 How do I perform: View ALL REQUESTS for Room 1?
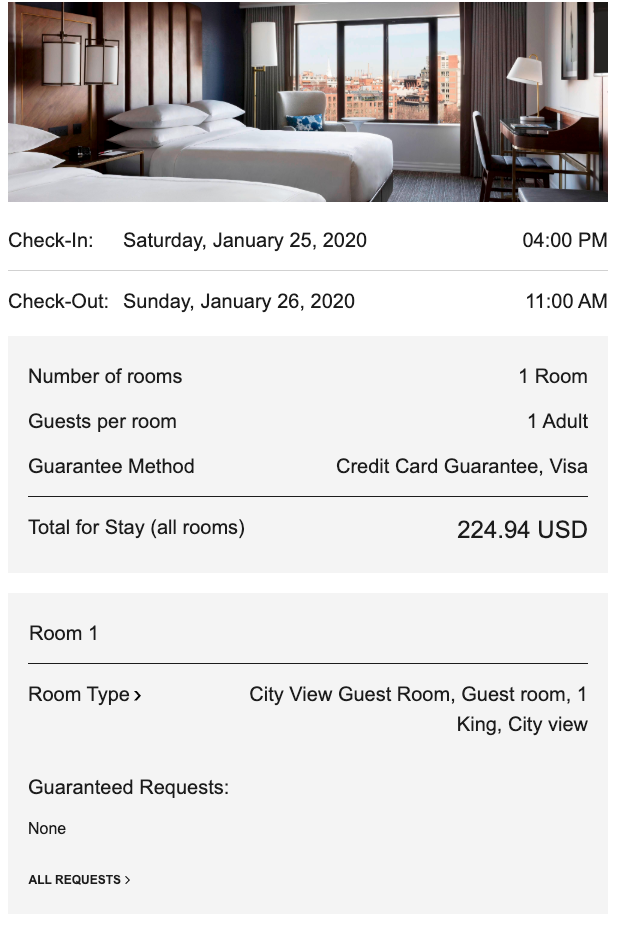click(x=79, y=880)
